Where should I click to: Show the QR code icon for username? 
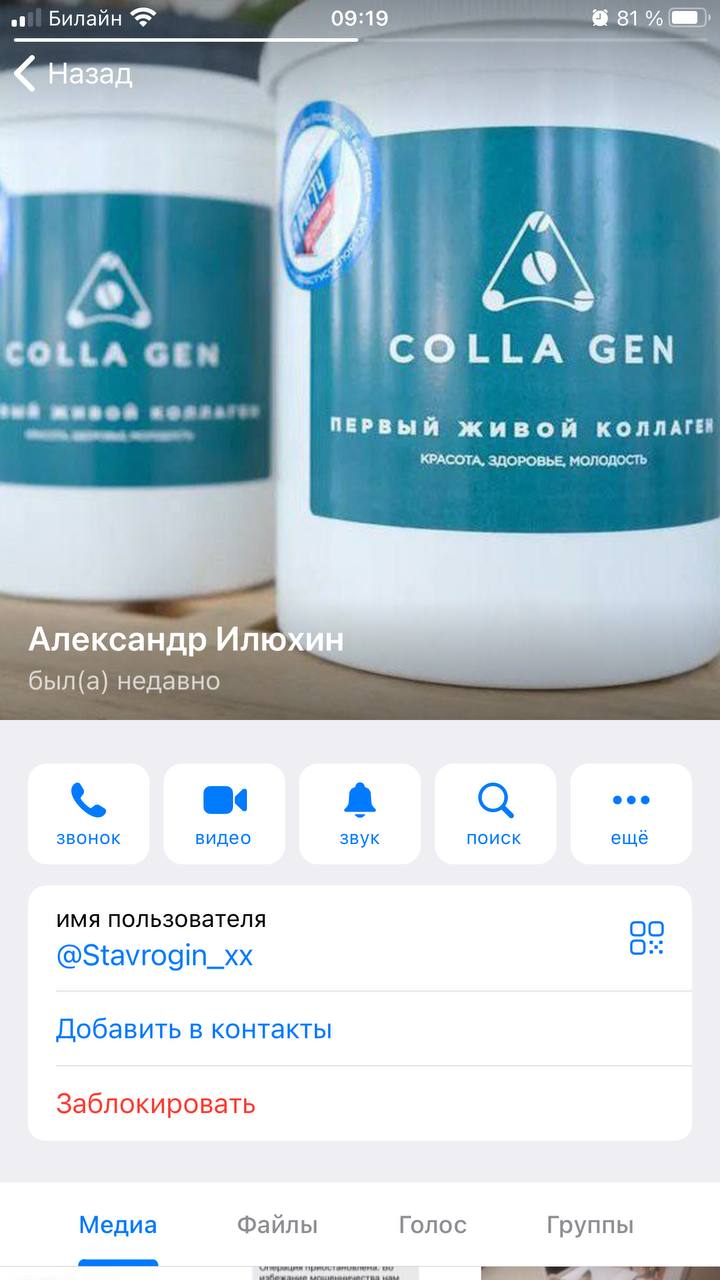[647, 938]
